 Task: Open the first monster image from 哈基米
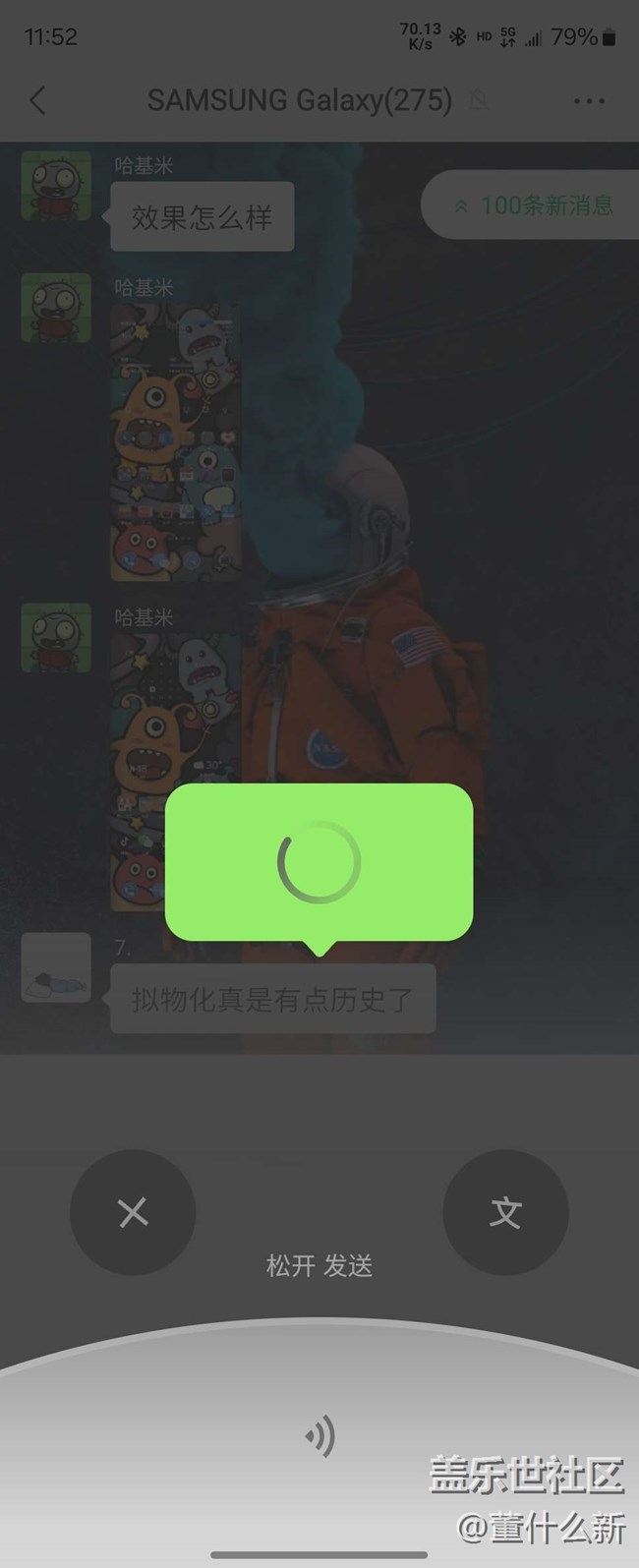pyautogui.click(x=176, y=442)
